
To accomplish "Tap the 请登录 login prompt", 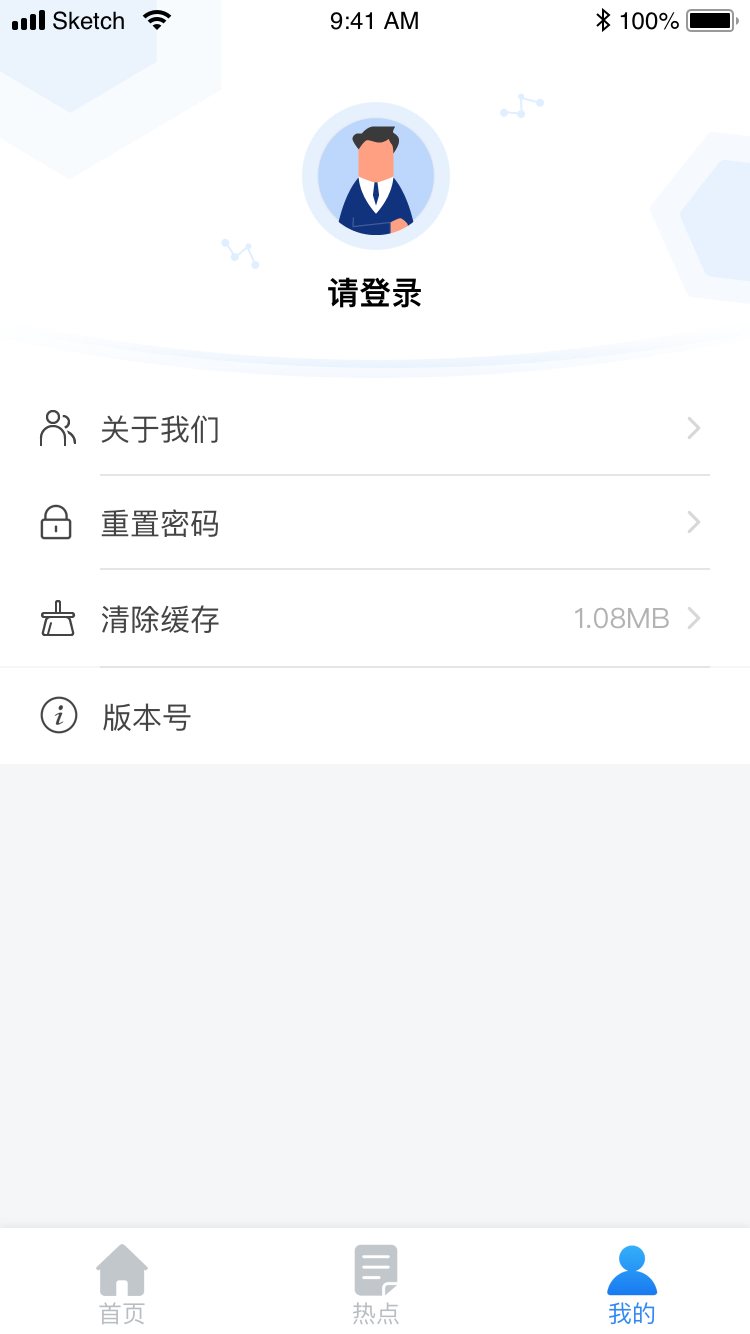I will click(375, 294).
